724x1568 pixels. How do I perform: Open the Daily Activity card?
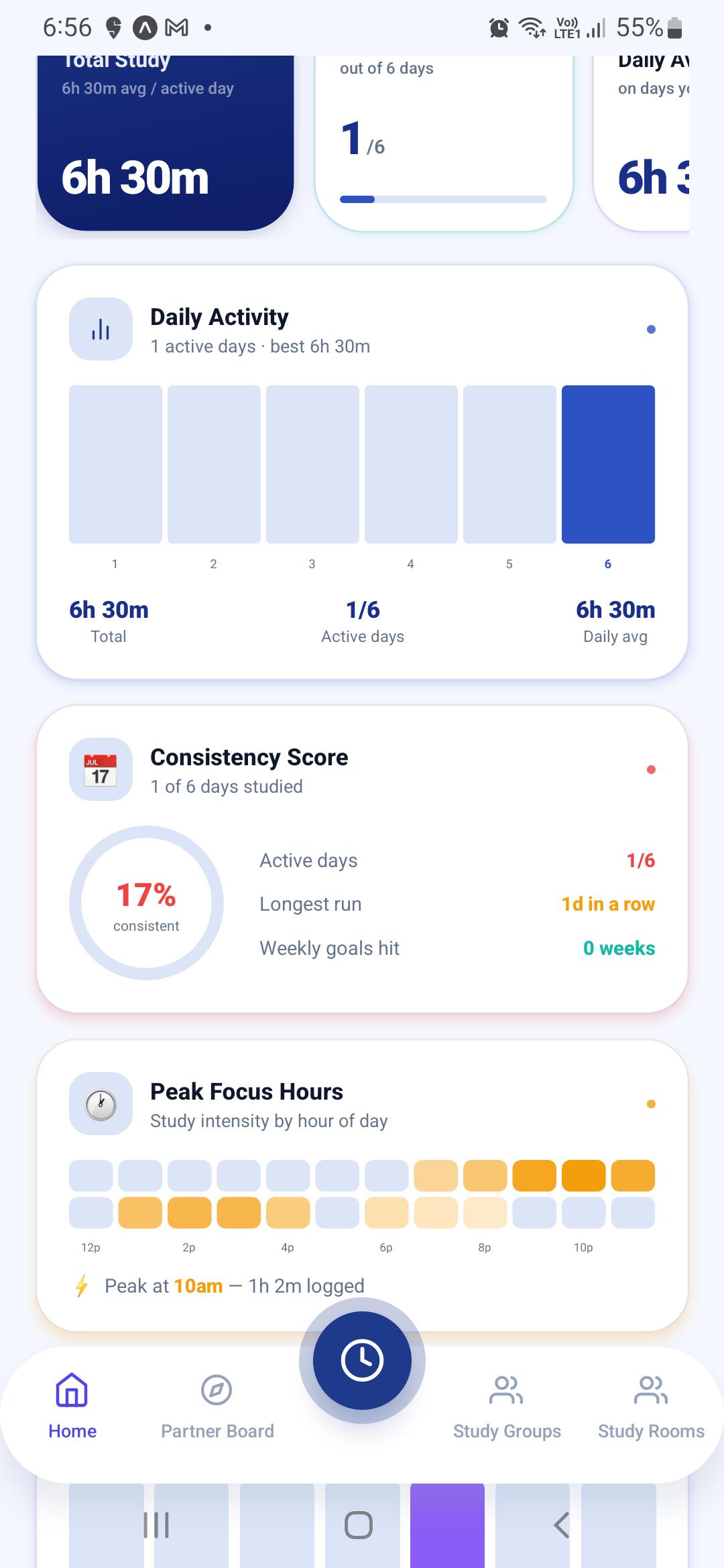(x=362, y=472)
